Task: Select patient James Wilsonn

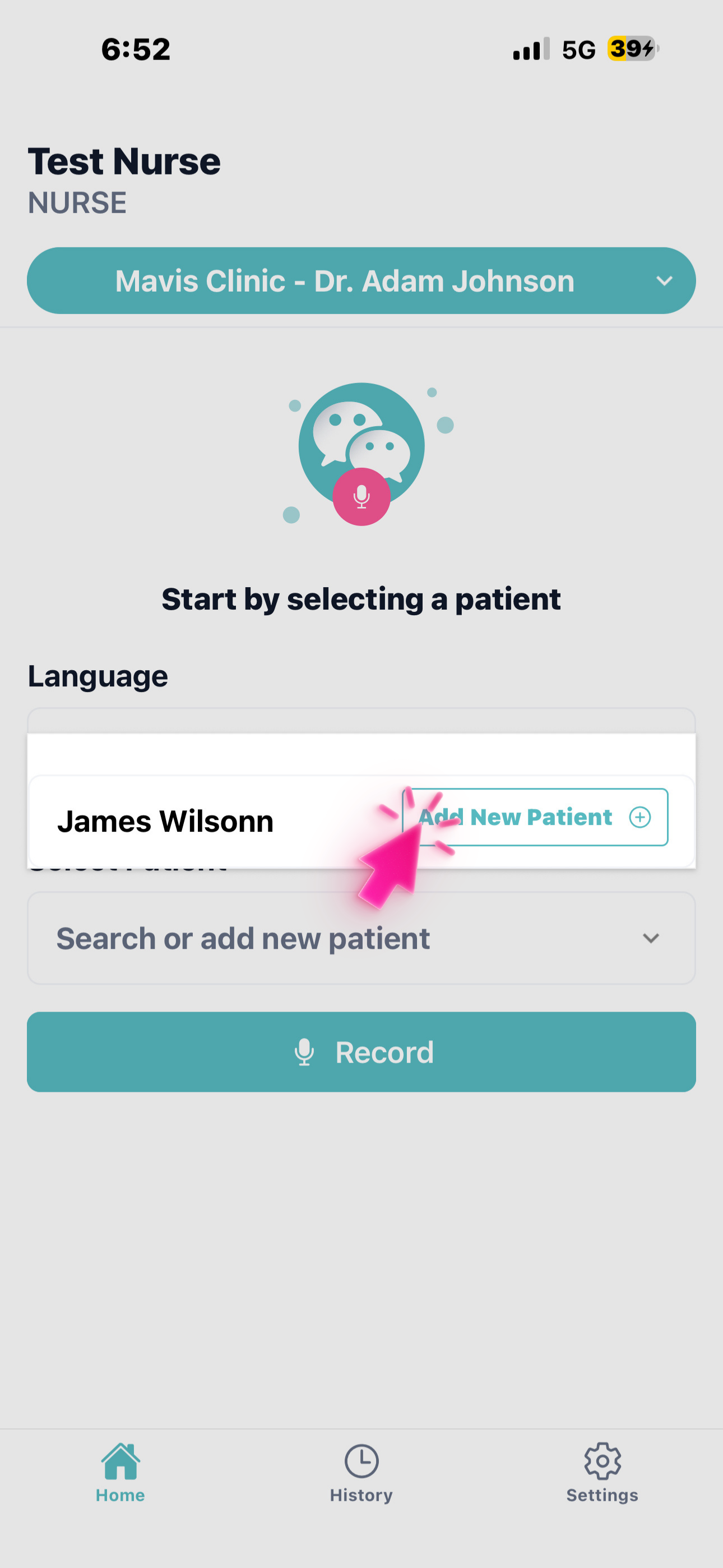Action: tap(165, 821)
